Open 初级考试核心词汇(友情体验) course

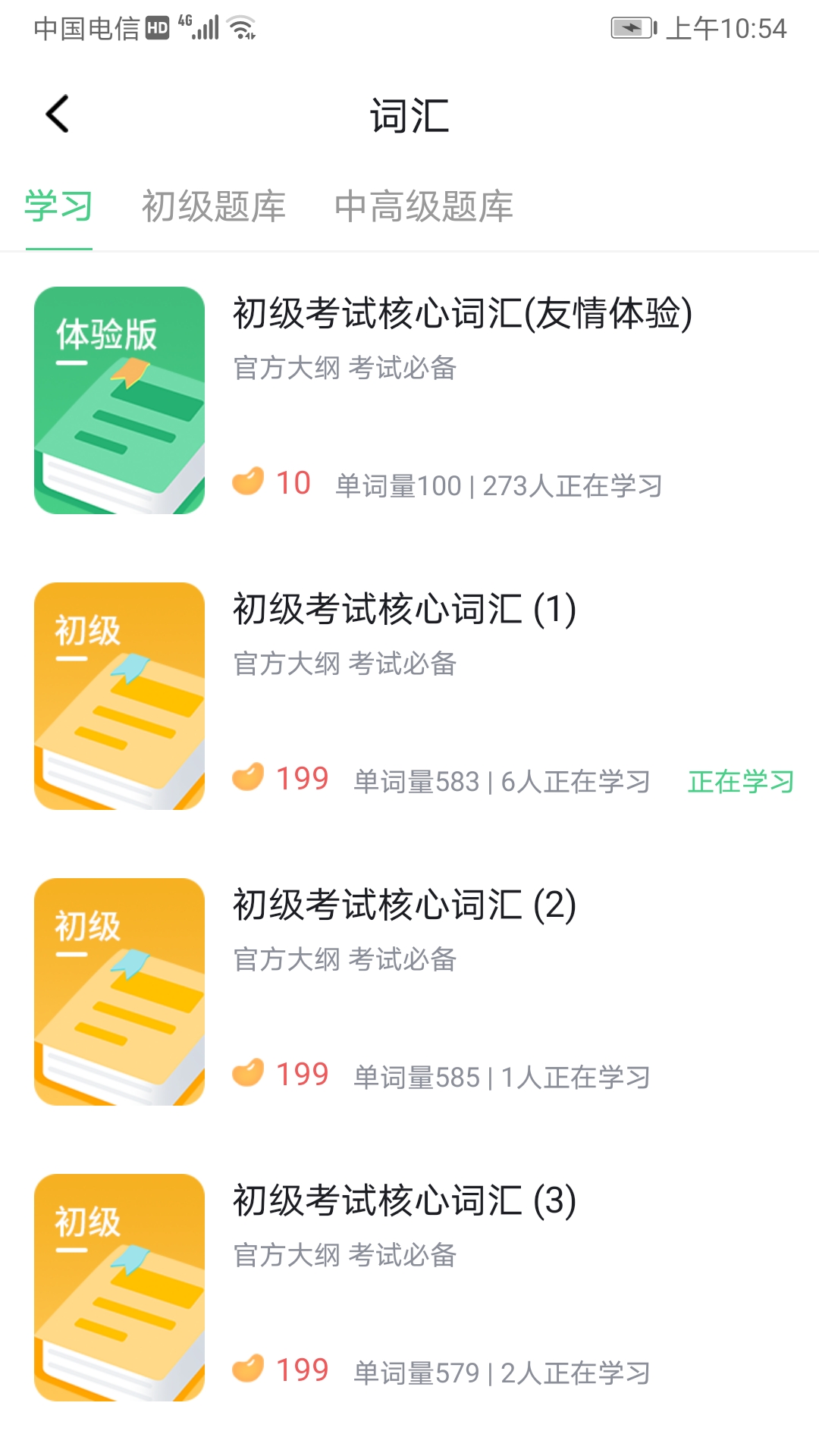(x=463, y=314)
